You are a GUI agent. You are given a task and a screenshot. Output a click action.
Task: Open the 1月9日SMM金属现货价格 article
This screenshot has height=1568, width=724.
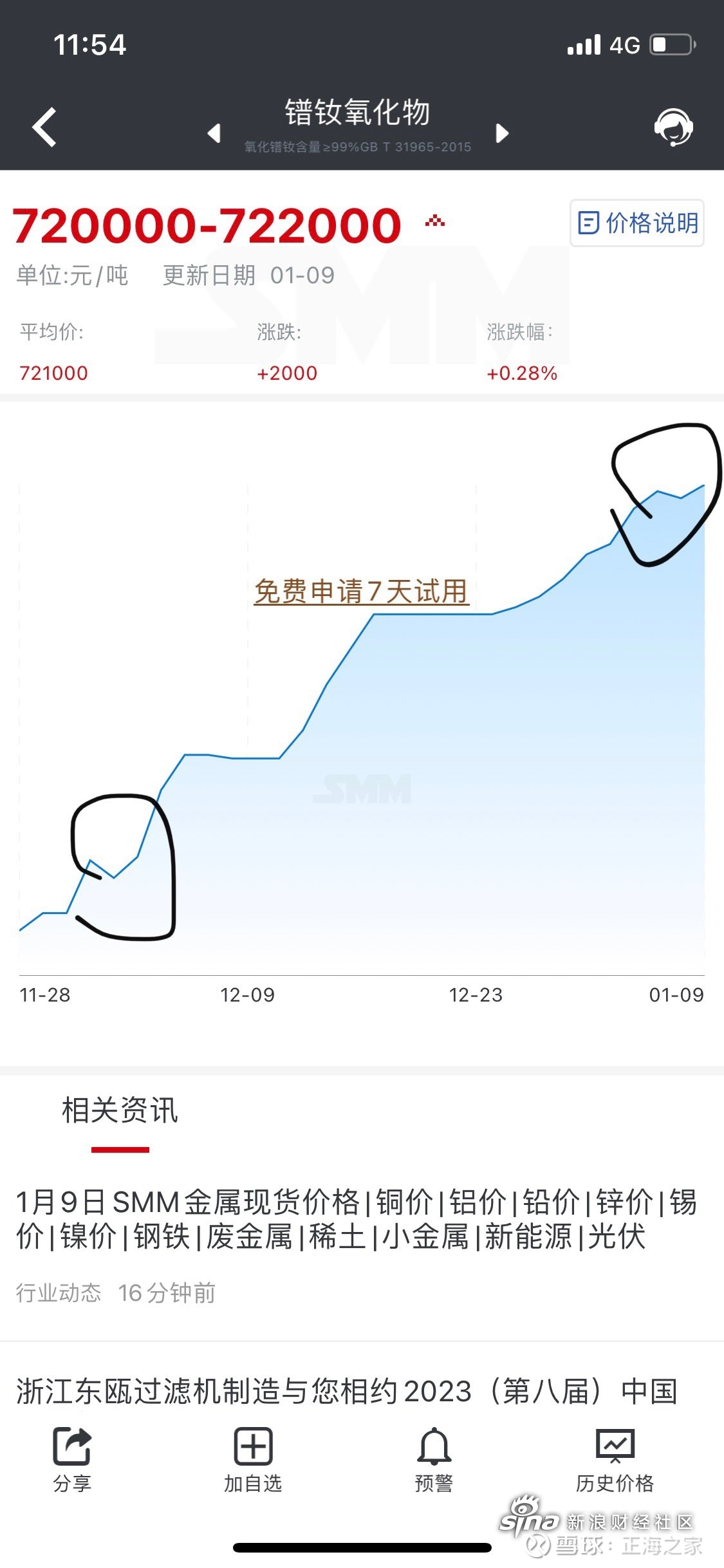coord(356,1219)
